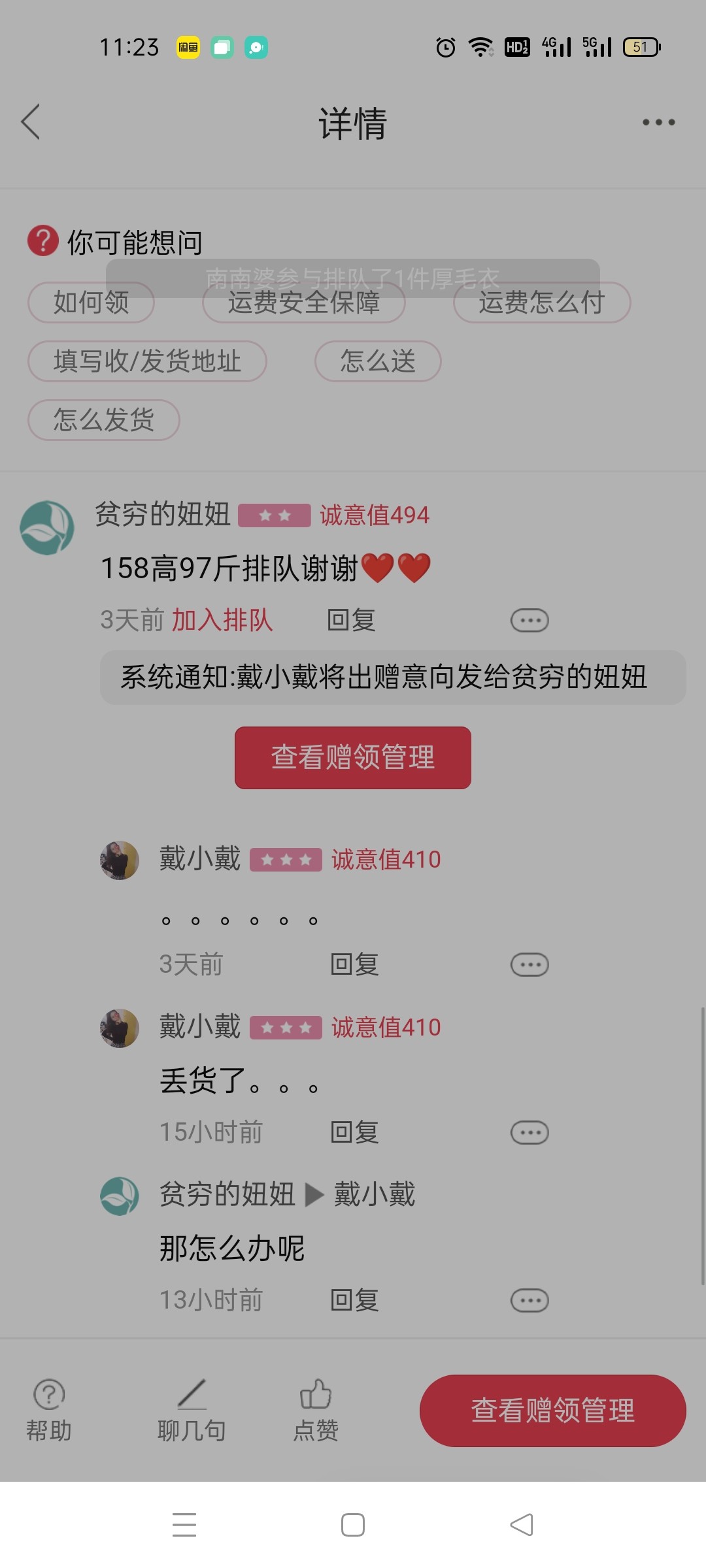
Task: View 贫穷的妞妞's profile avatar on the top comment
Action: (47, 528)
